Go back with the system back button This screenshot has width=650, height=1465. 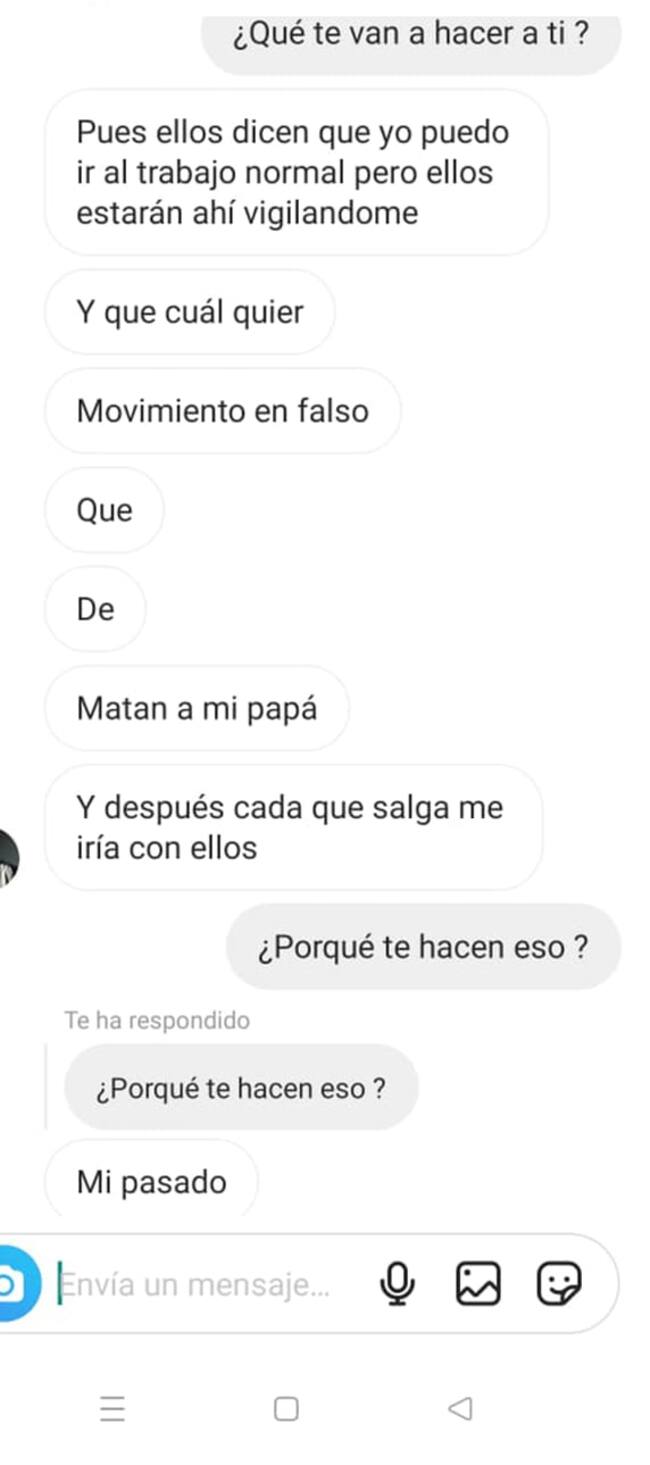(x=459, y=1409)
